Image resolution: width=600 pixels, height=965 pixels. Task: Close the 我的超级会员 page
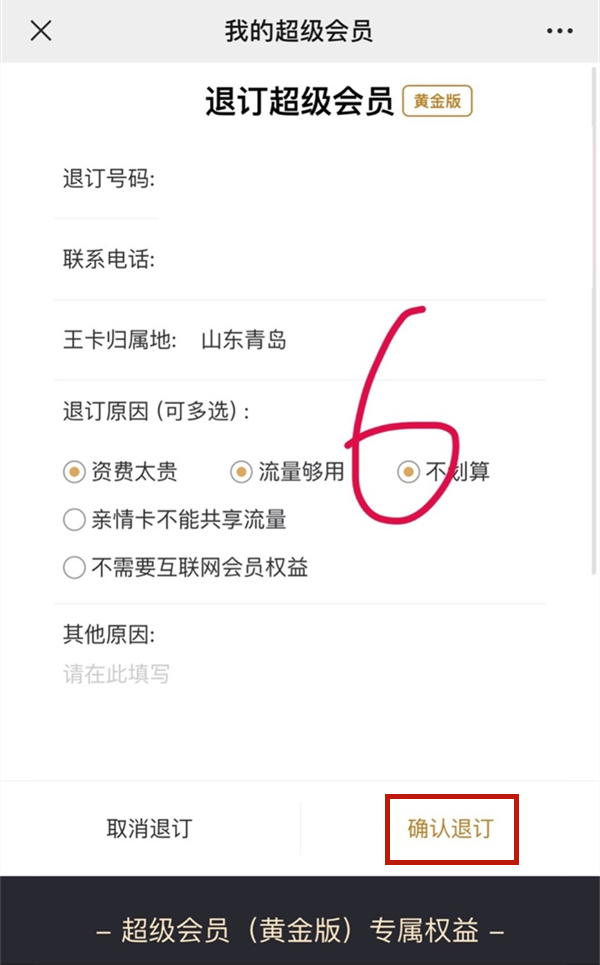[x=40, y=31]
